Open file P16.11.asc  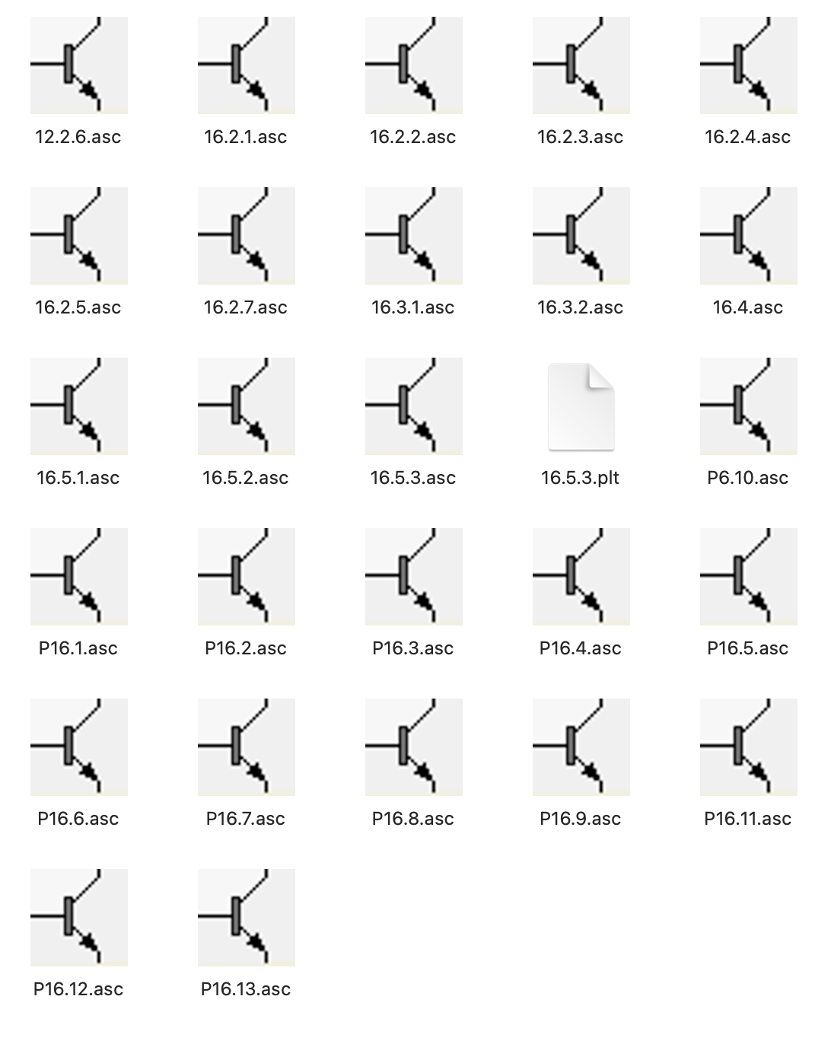coord(748,748)
